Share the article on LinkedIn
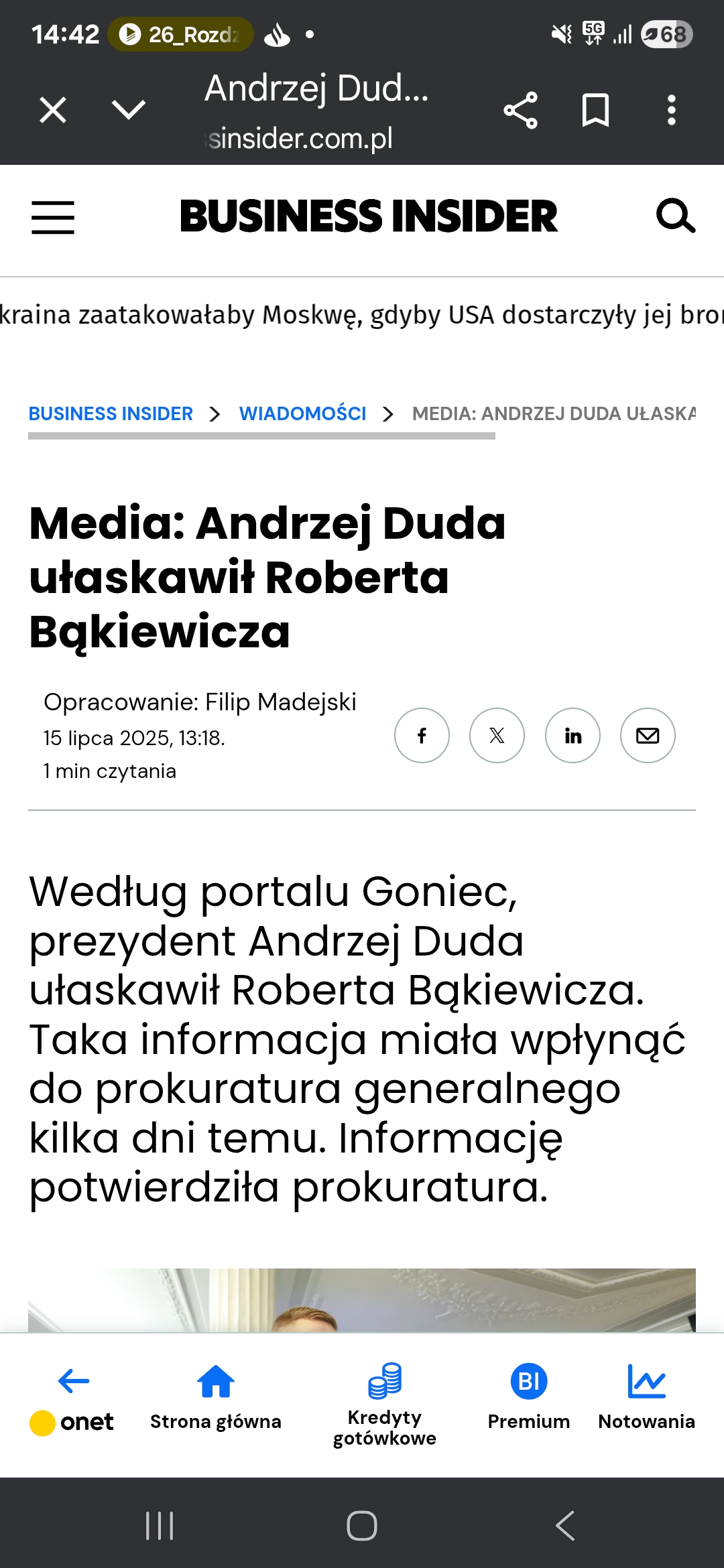Screen dimensions: 724x1568 point(572,736)
